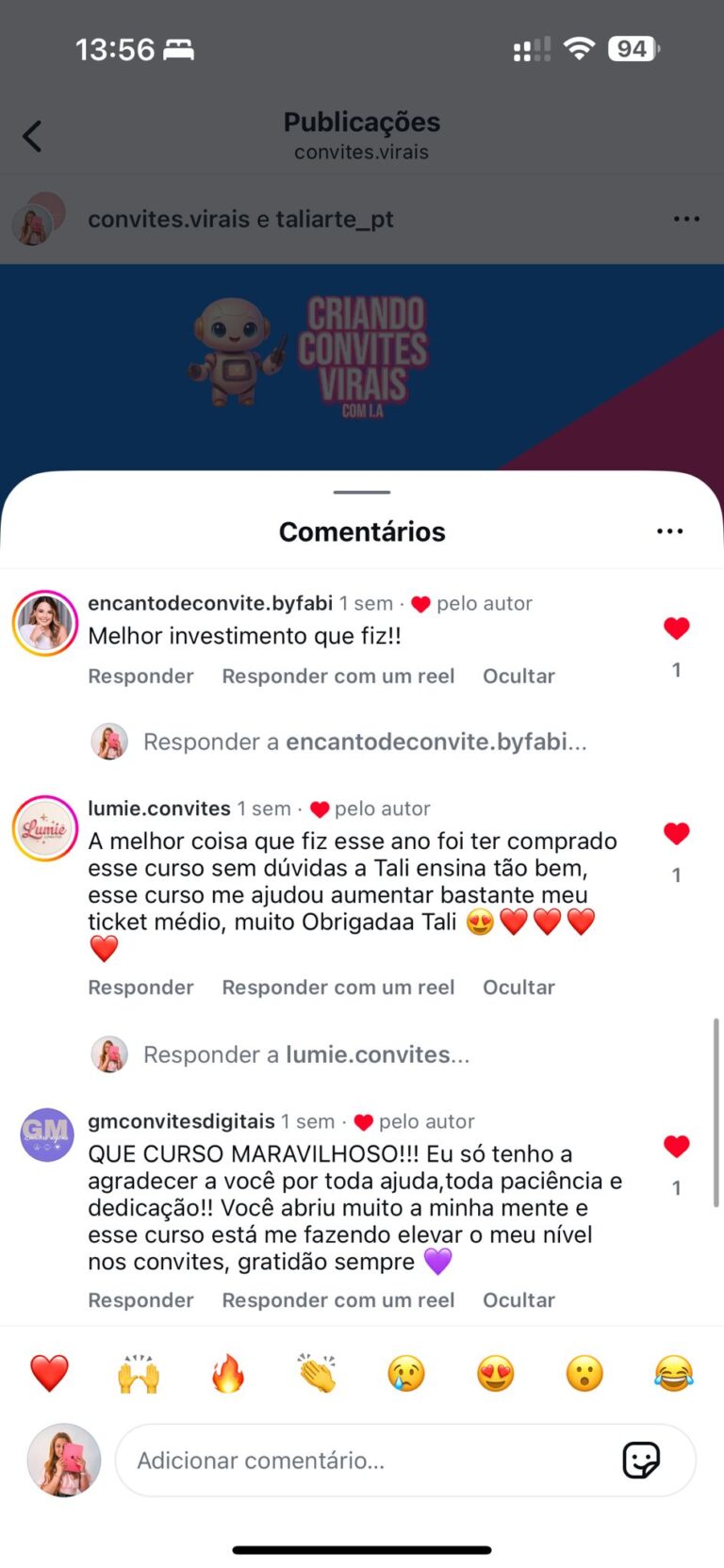Select Ocultar on the gmconvitesdigitais comment
This screenshot has height=1568, width=724.
518,1300
